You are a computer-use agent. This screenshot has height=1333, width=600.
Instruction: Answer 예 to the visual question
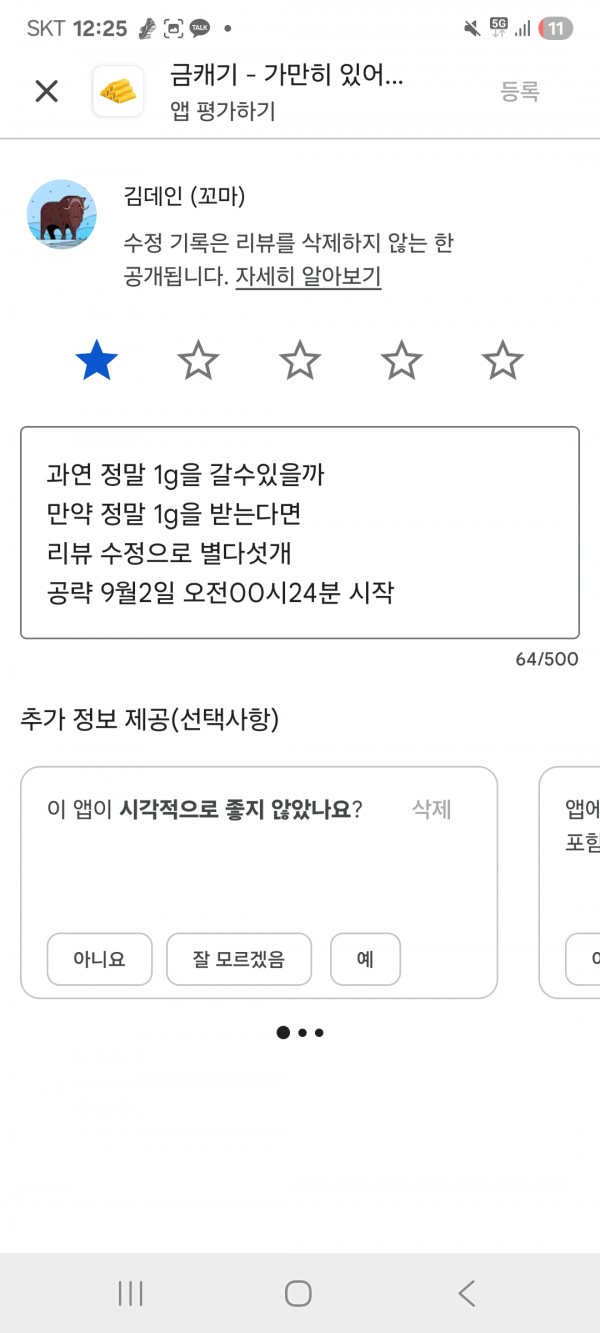coord(365,959)
